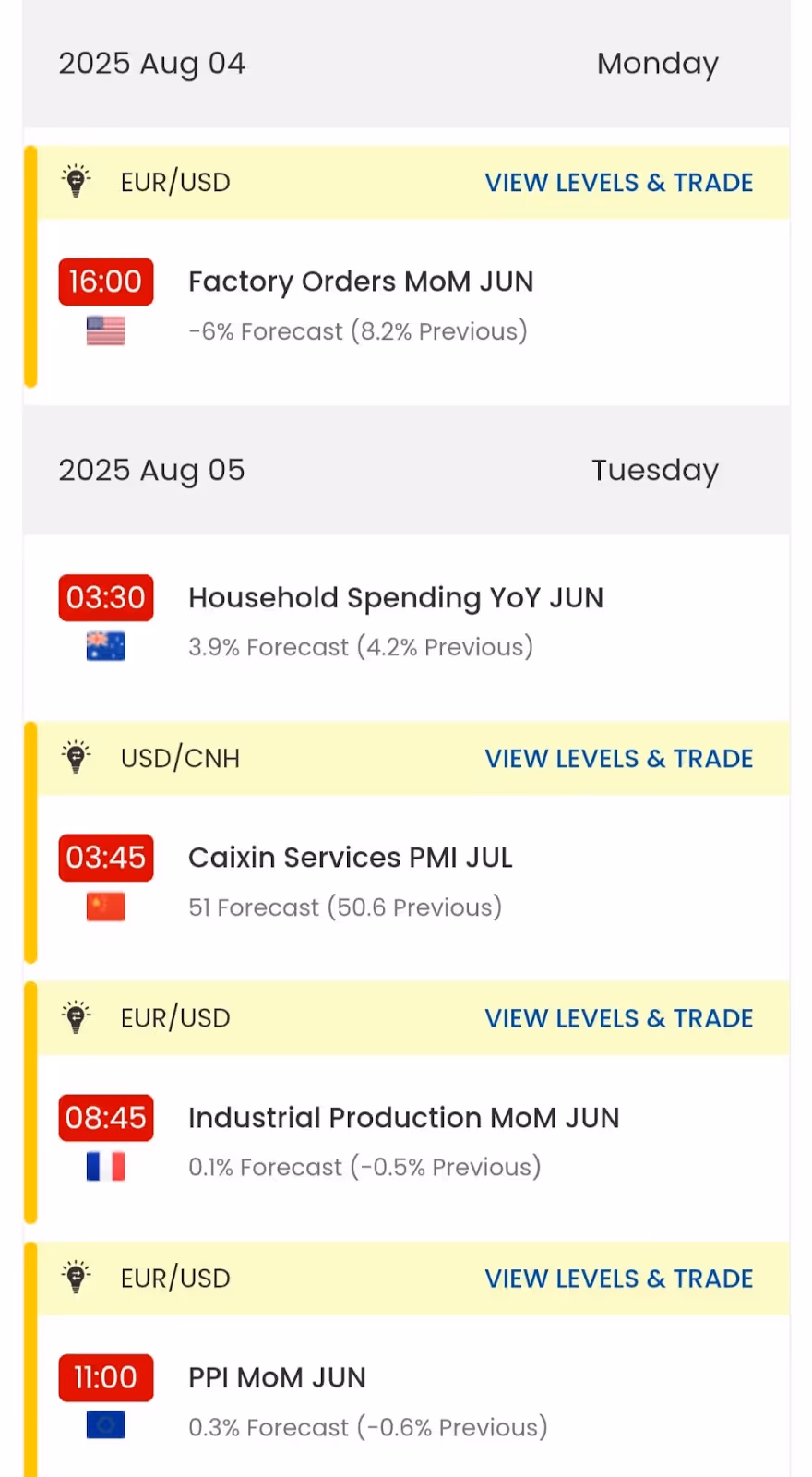Open the Factory Orders MoM JUN event
The height and width of the screenshot is (1477, 812).
click(x=361, y=282)
